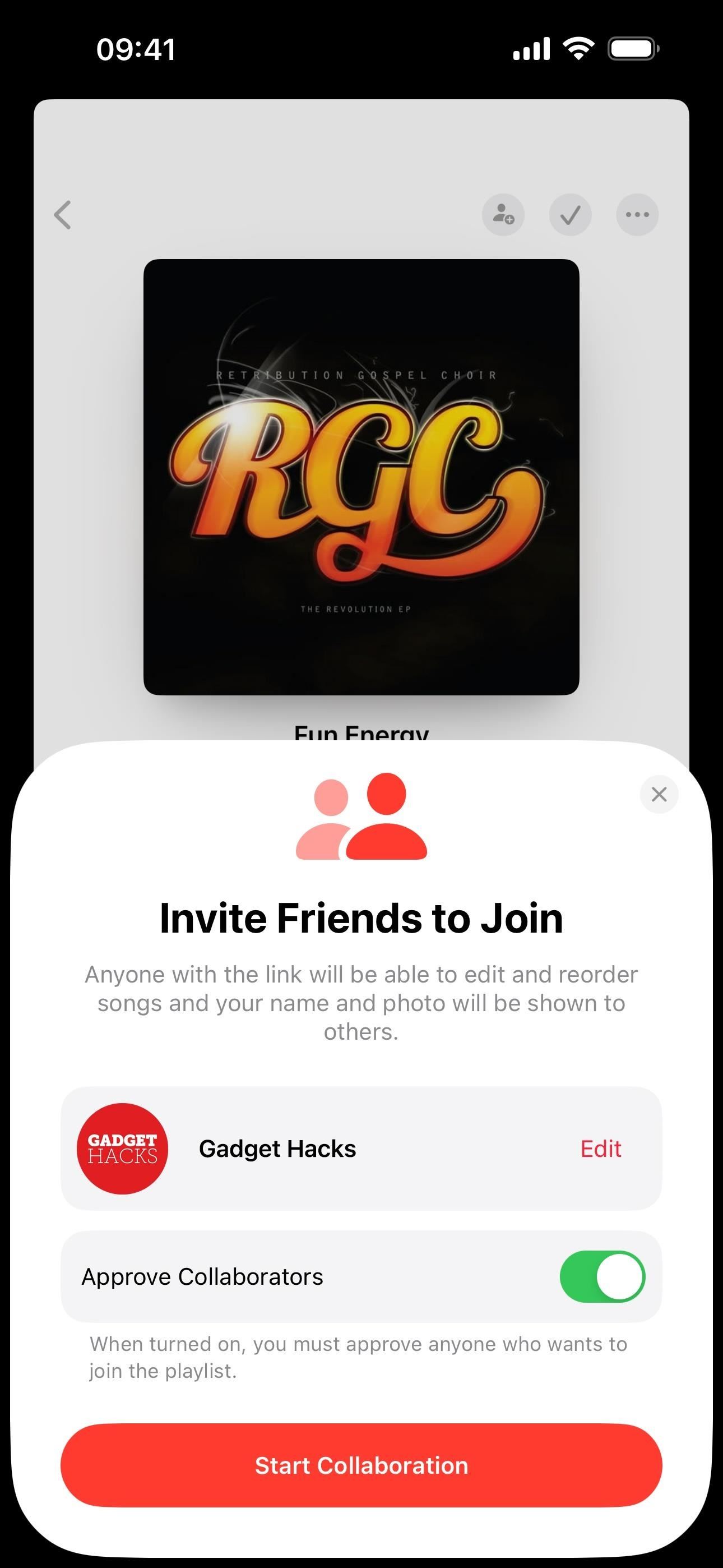The width and height of the screenshot is (723, 1568).
Task: Tap Start Collaboration button
Action: pyautogui.click(x=361, y=1465)
